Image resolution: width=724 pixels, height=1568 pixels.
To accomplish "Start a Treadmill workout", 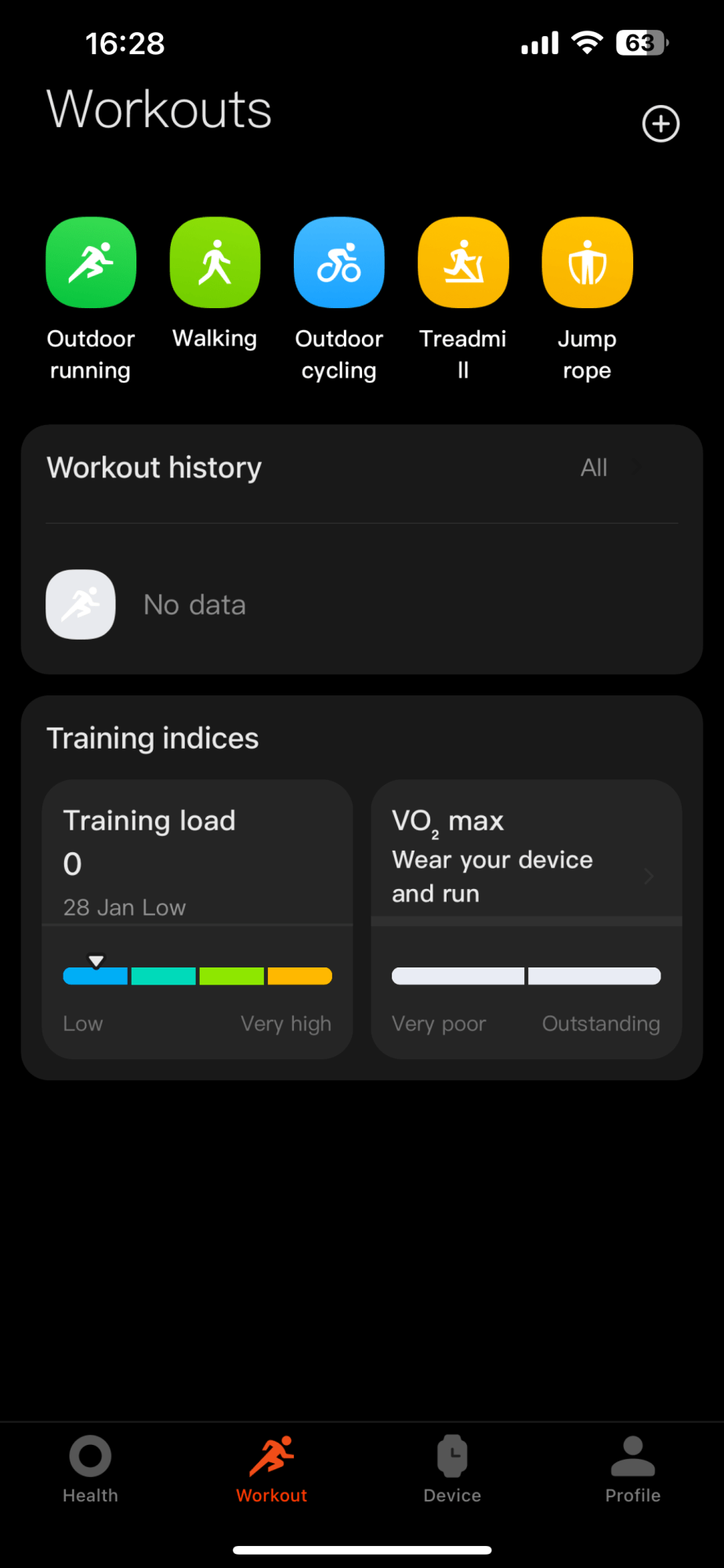I will pyautogui.click(x=463, y=263).
